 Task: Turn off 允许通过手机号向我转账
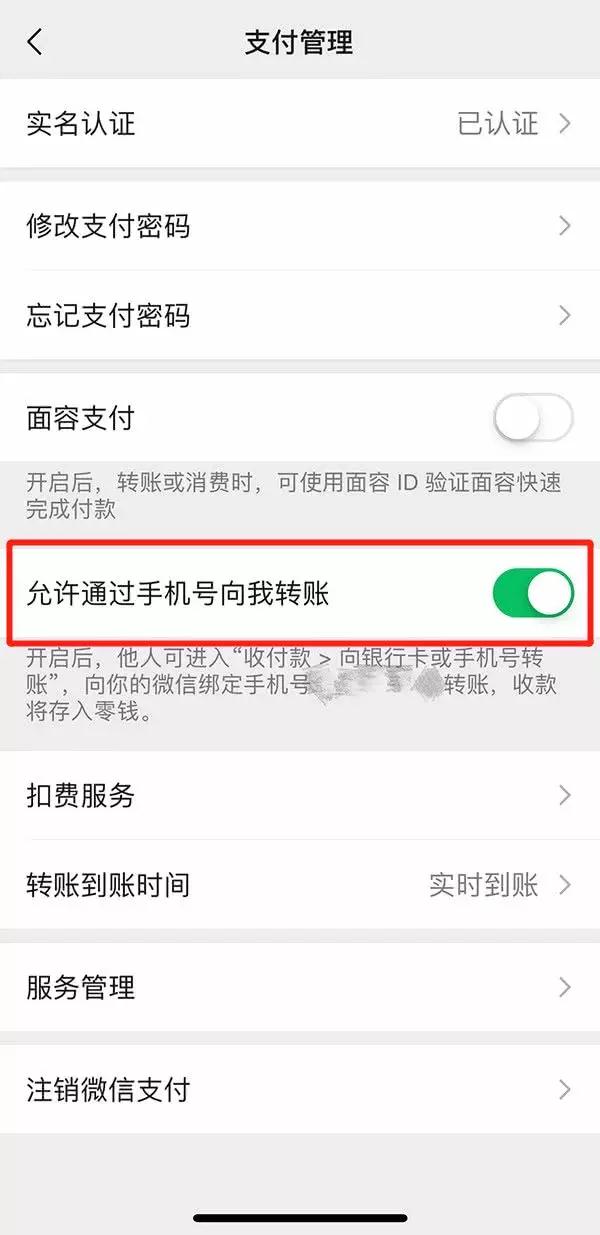533,594
